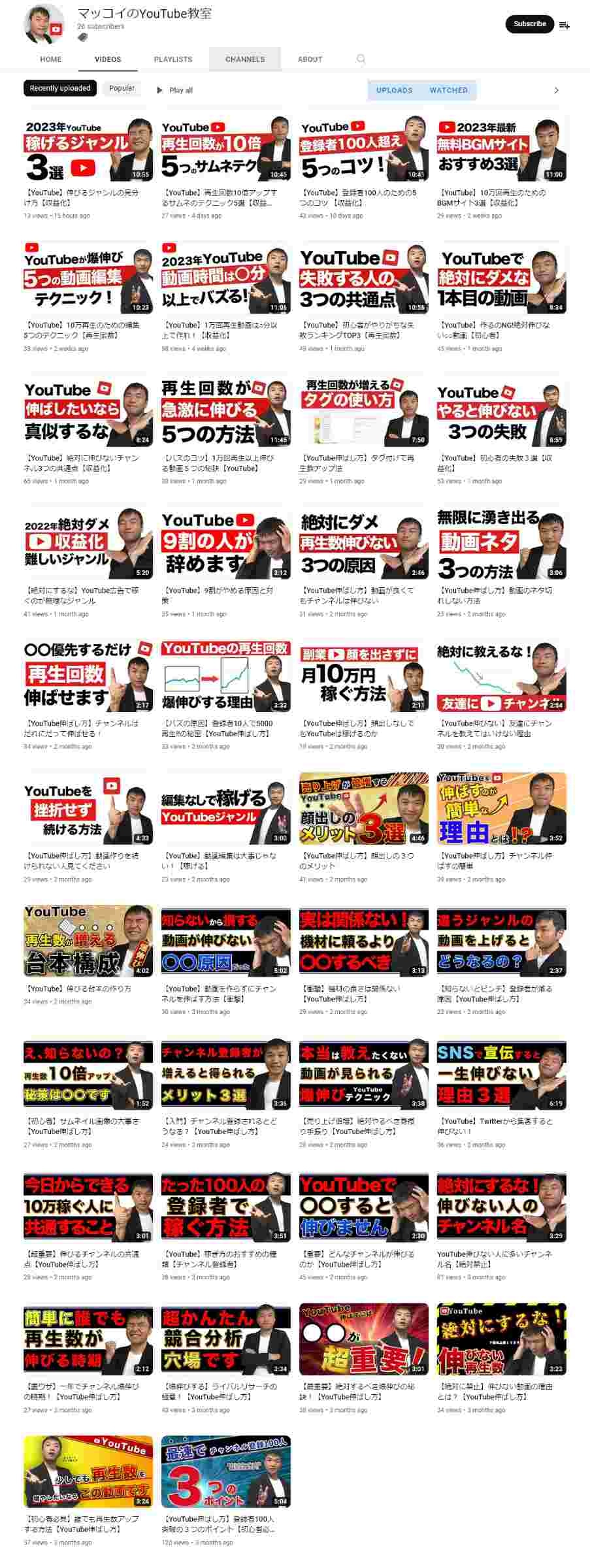590x1568 pixels.
Task: Open video 10万回再生のためのBGMサイト3選
Action: click(x=501, y=149)
